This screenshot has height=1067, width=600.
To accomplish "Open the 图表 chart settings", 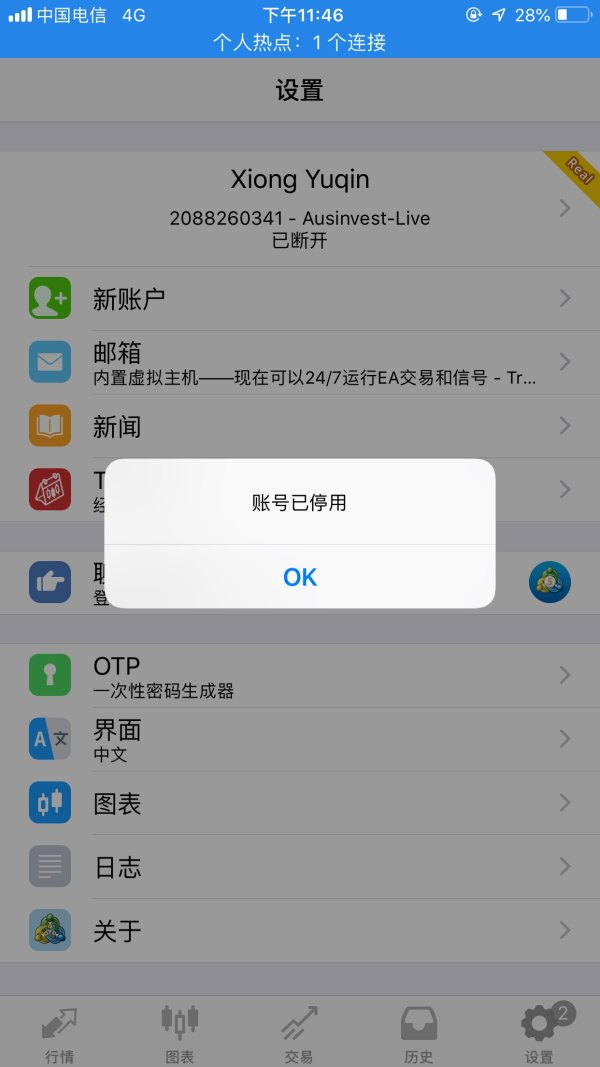I will coord(300,803).
